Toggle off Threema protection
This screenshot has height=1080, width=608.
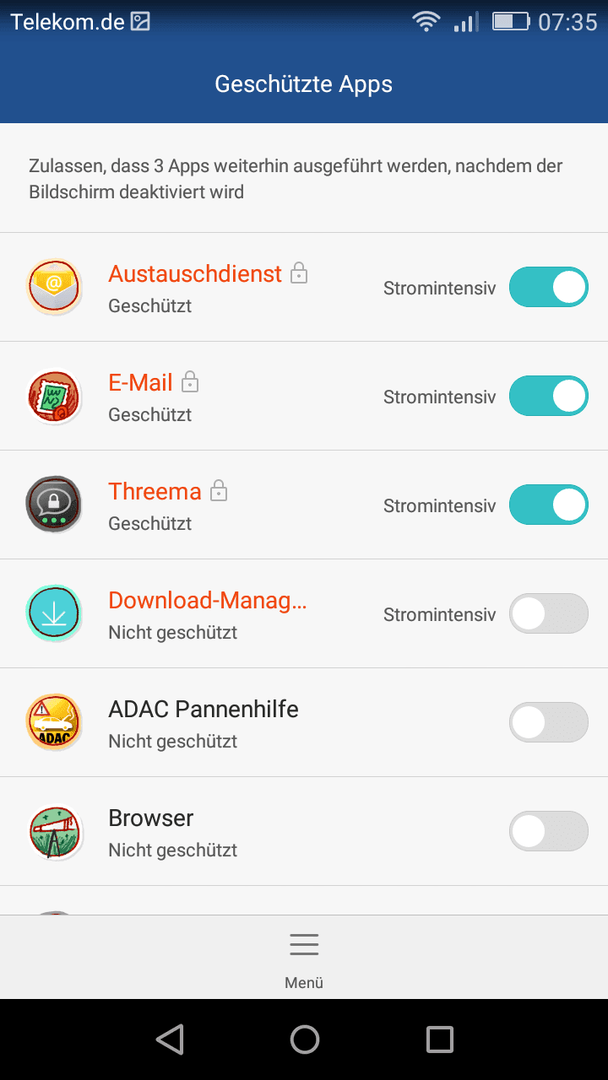[548, 504]
